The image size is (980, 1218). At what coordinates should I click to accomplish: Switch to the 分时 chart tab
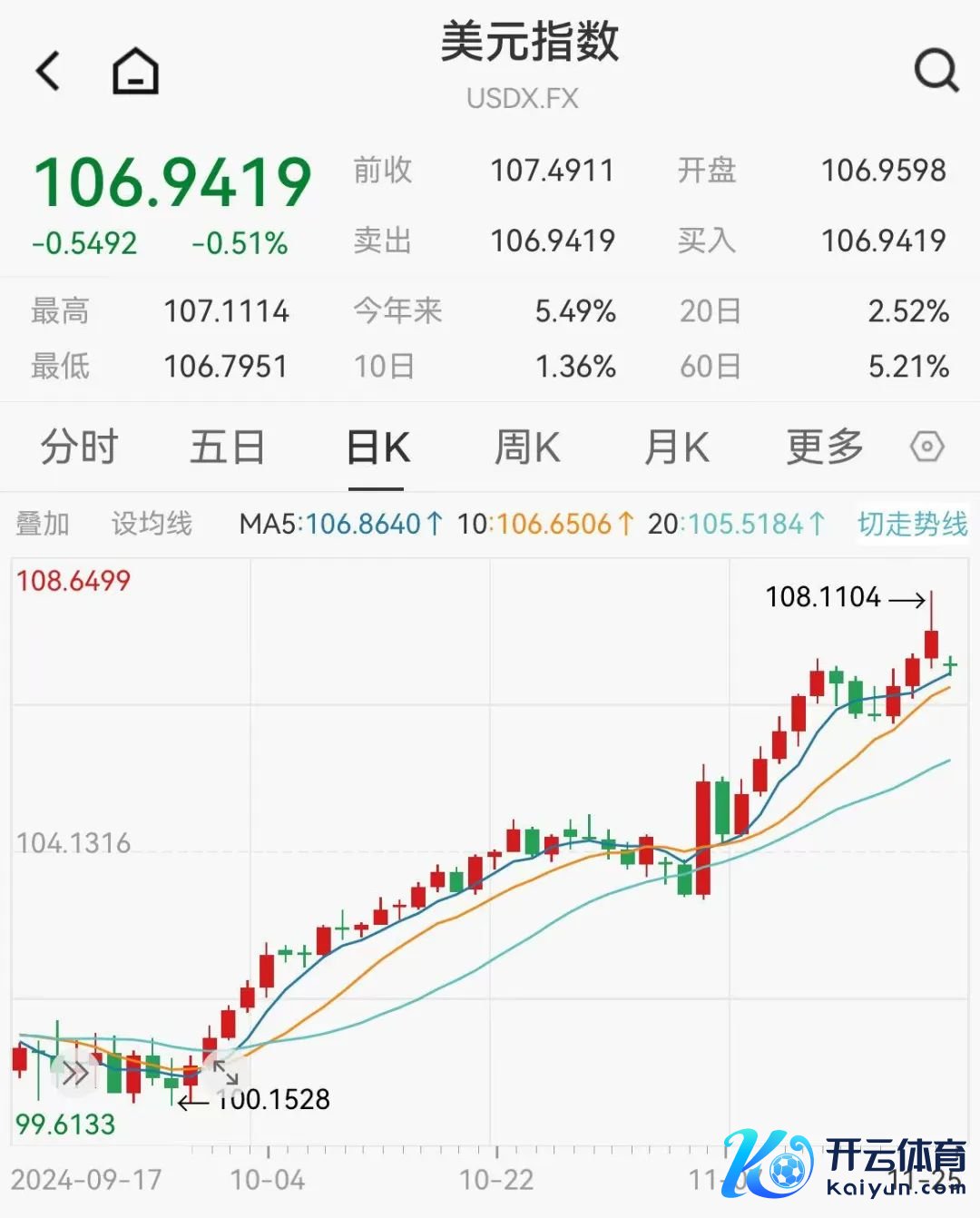[x=79, y=447]
